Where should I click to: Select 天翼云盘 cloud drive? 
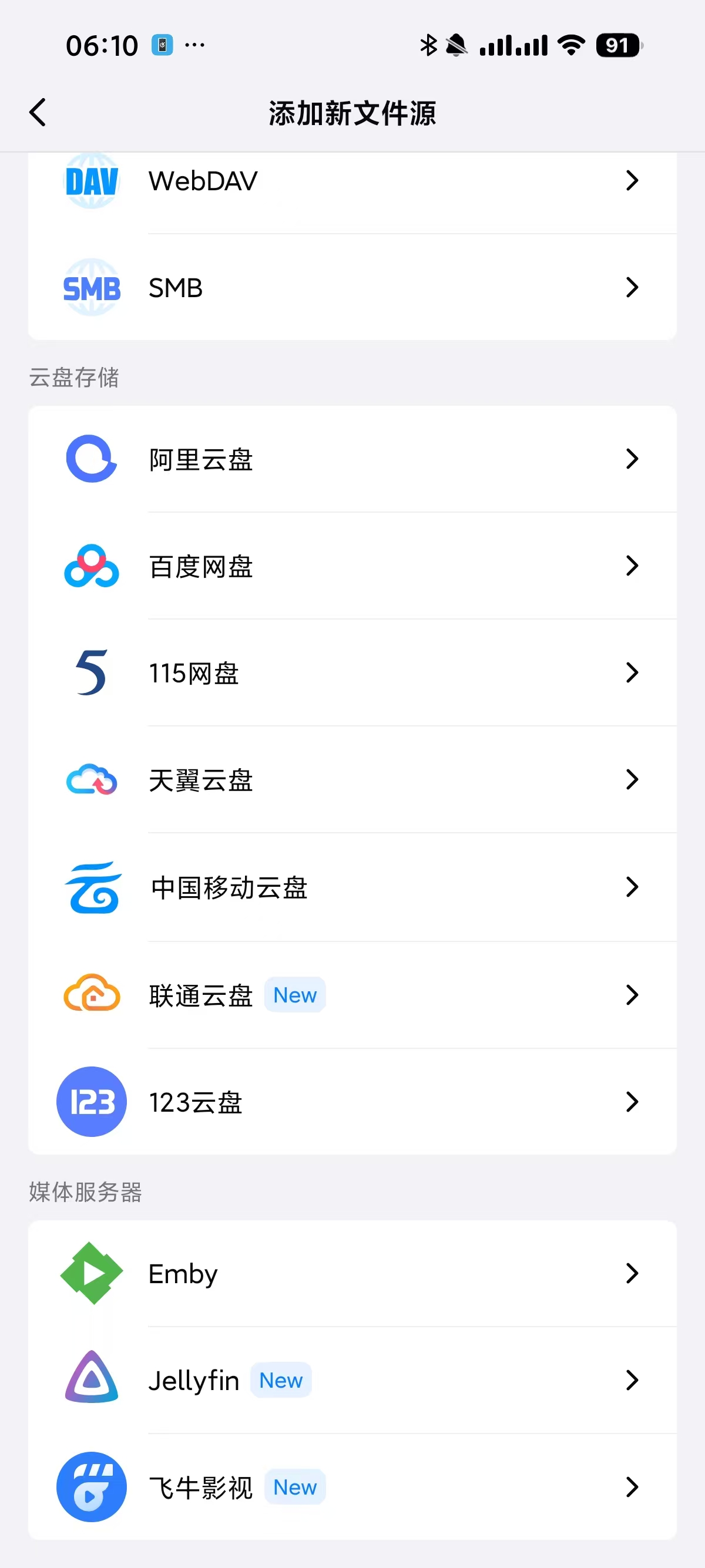coord(352,780)
